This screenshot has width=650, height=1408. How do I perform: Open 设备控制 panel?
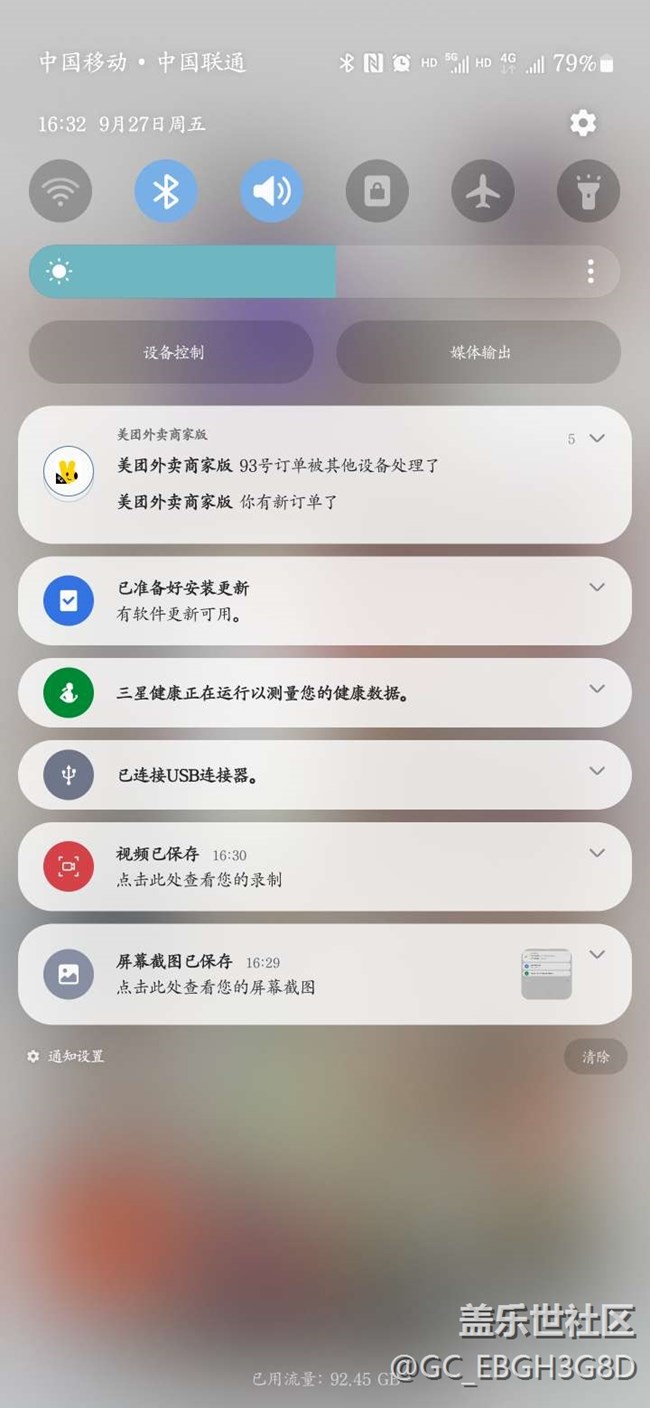point(171,352)
